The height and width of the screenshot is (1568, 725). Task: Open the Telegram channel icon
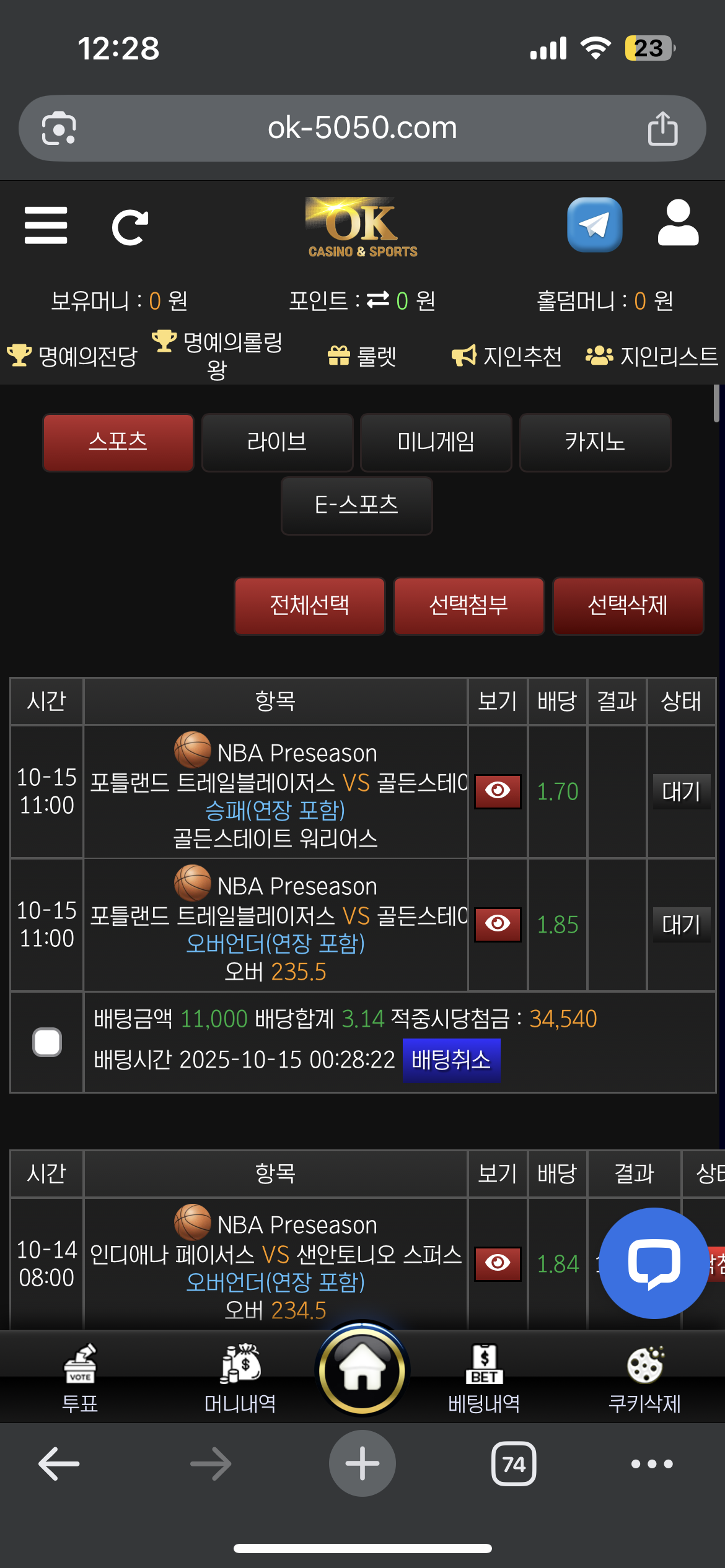pos(594,225)
